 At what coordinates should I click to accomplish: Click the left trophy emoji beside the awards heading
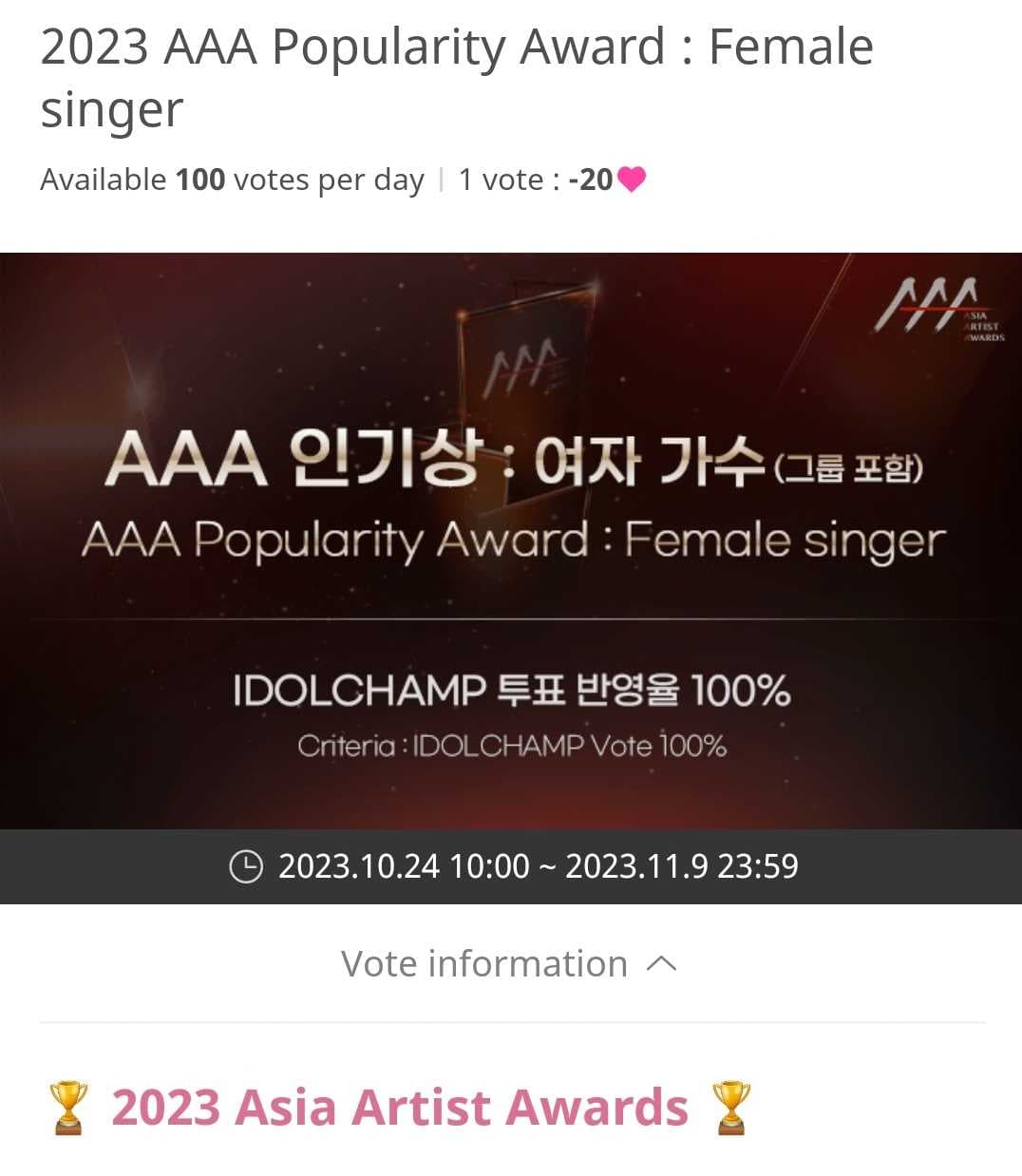coord(69,1105)
